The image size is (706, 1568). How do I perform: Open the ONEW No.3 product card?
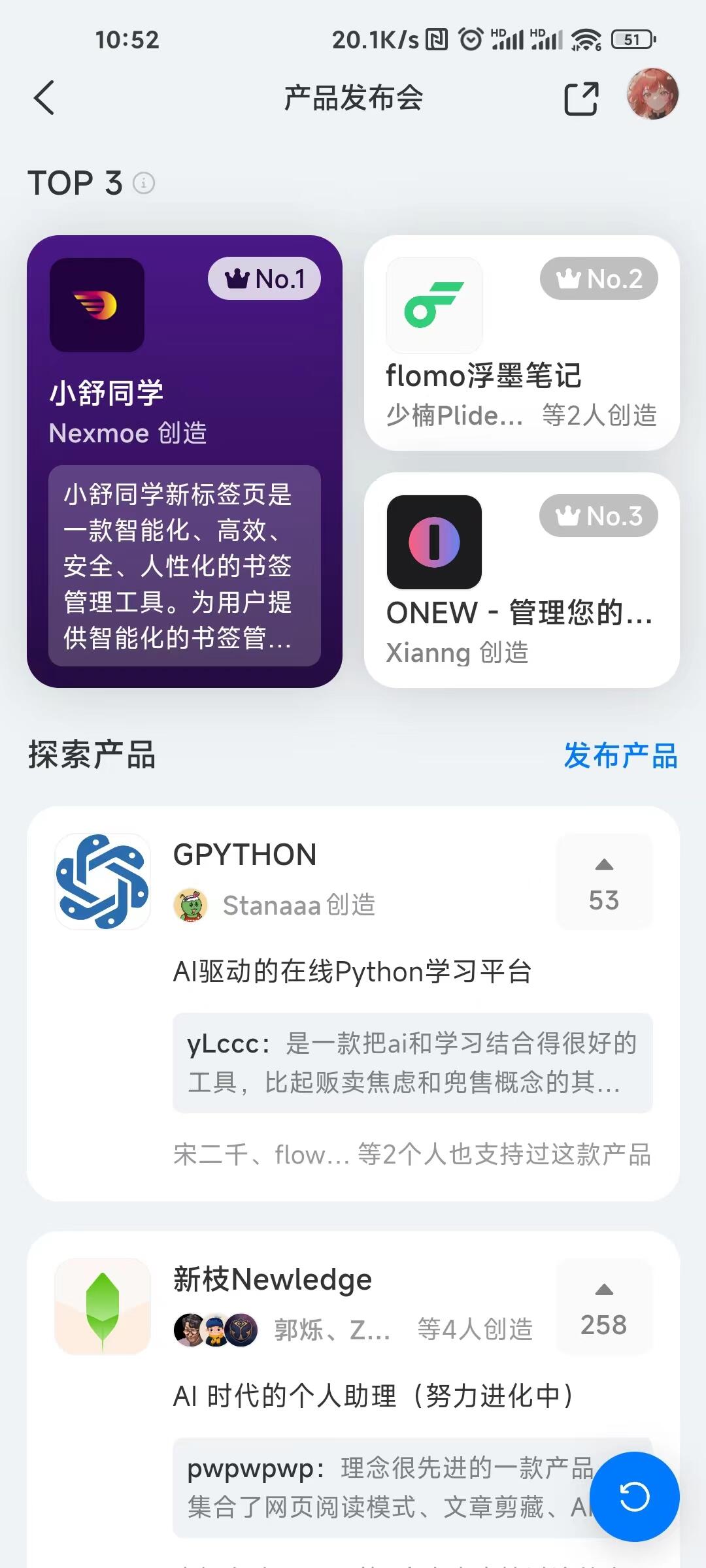[521, 580]
